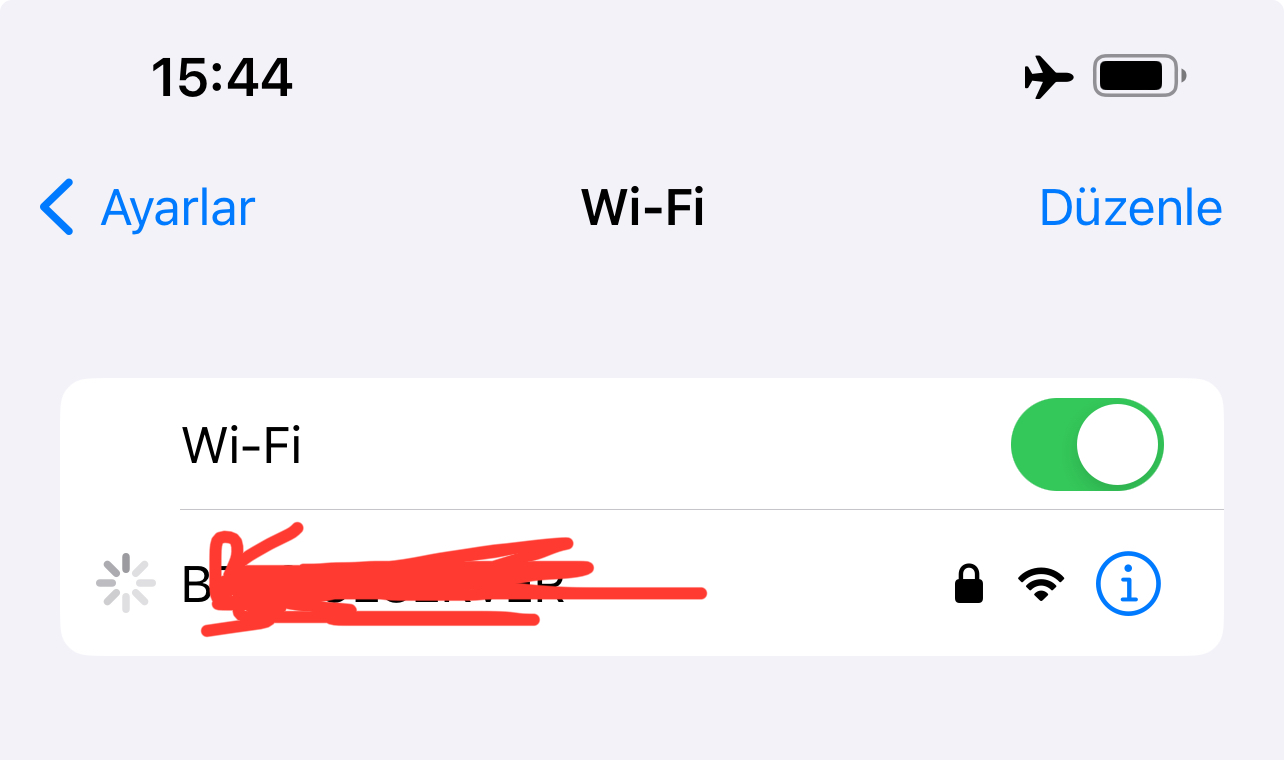
Task: Turn off the Wi-Fi switch
Action: 1087,445
